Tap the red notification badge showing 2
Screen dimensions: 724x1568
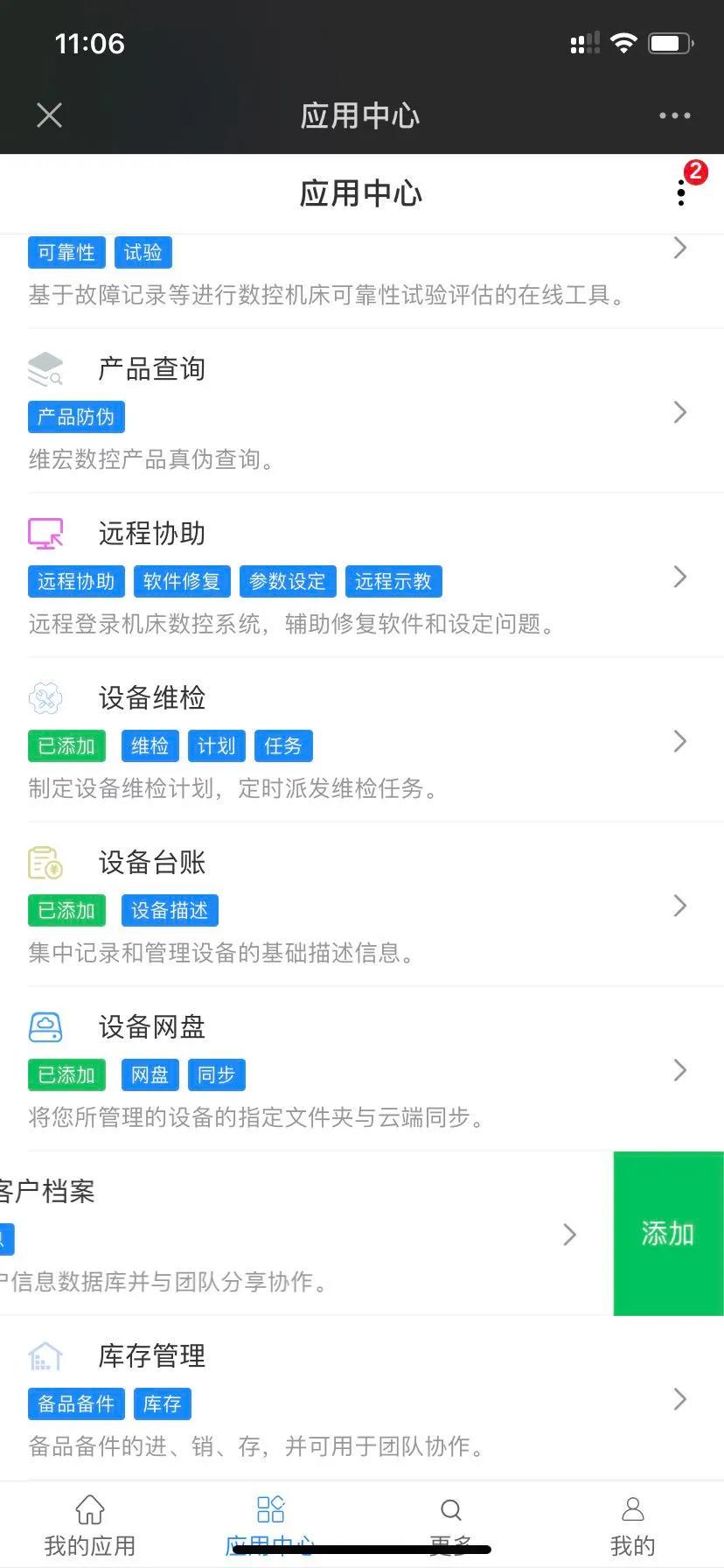click(695, 172)
